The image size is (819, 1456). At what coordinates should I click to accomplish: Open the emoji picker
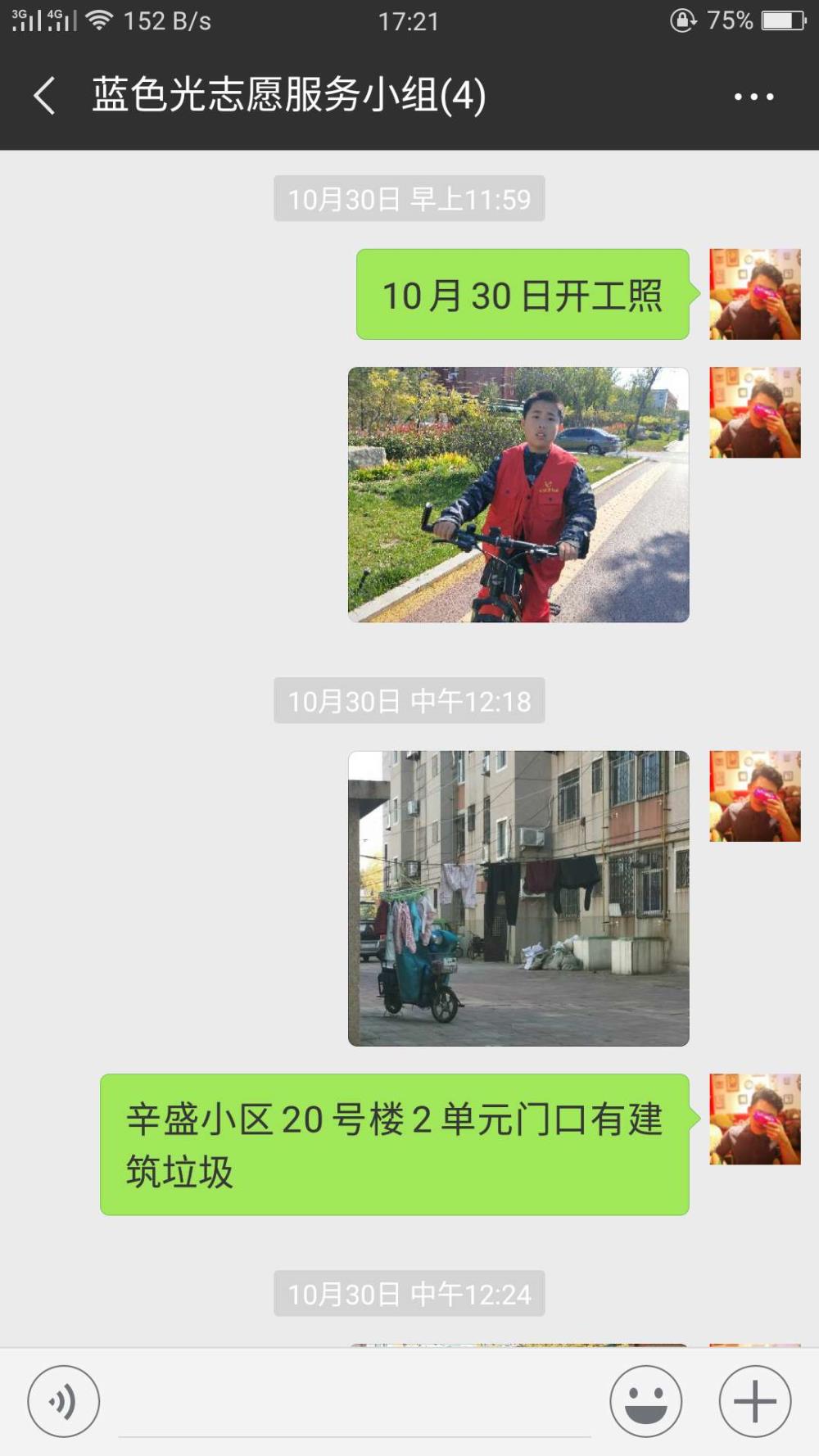pyautogui.click(x=645, y=1401)
